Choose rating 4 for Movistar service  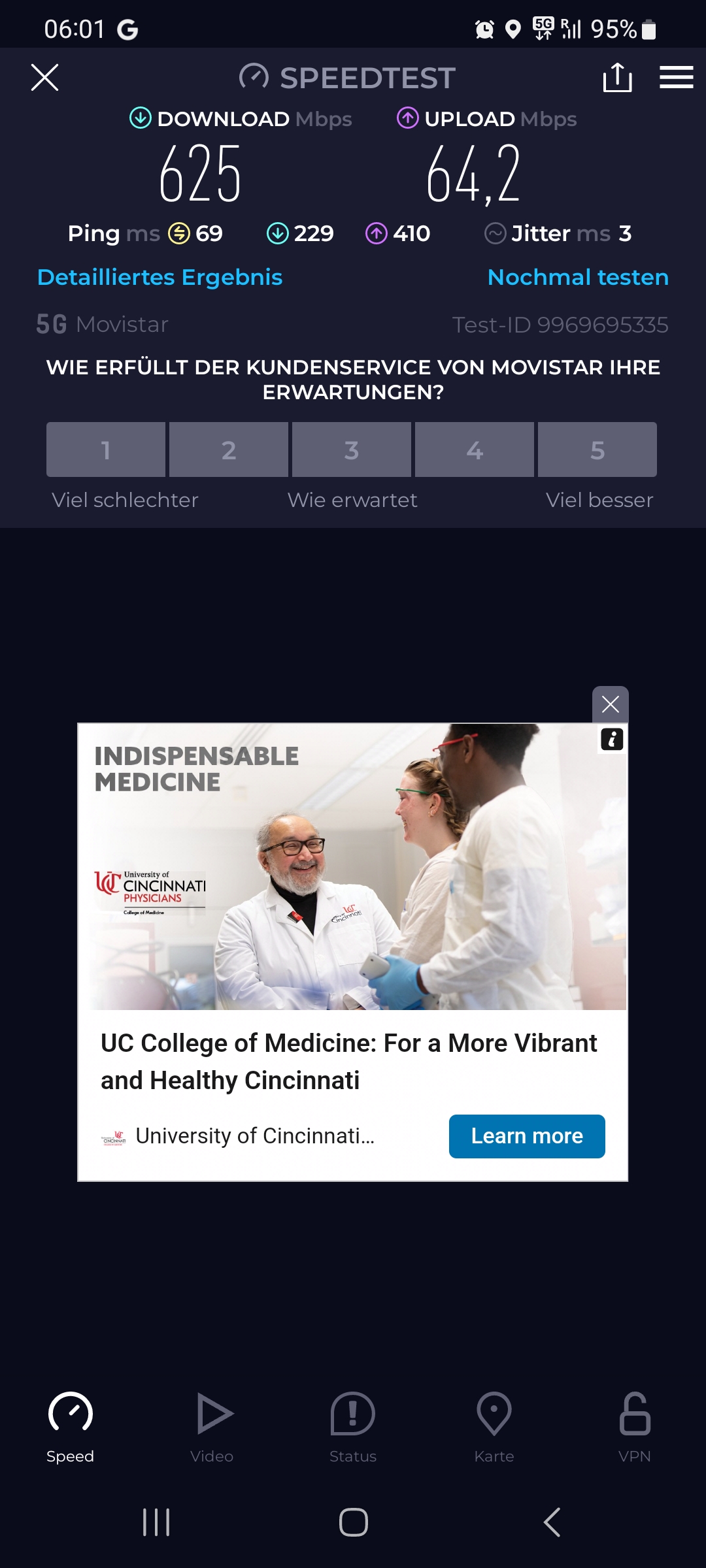pyautogui.click(x=475, y=449)
